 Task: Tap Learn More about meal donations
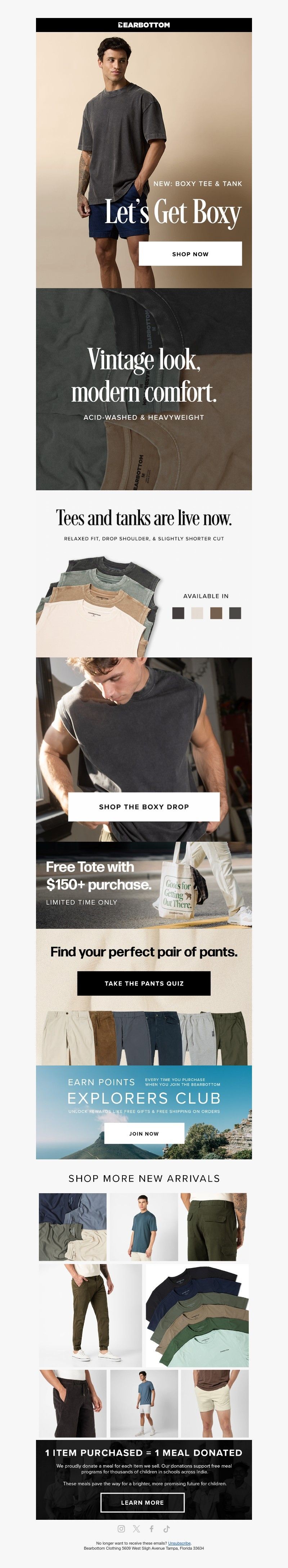tap(143, 1502)
